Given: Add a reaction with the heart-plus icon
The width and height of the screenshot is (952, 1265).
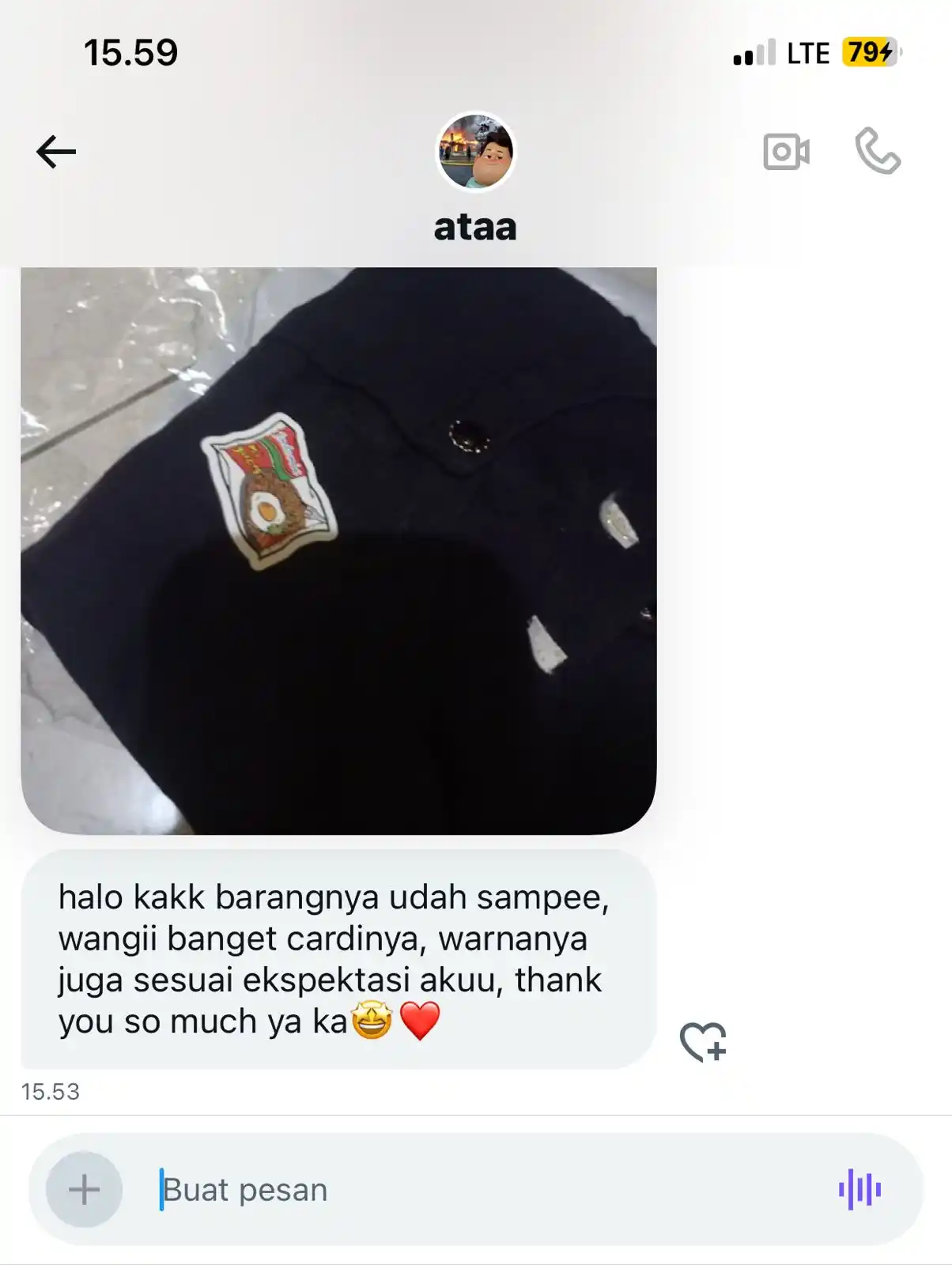Looking at the screenshot, I should [703, 1041].
